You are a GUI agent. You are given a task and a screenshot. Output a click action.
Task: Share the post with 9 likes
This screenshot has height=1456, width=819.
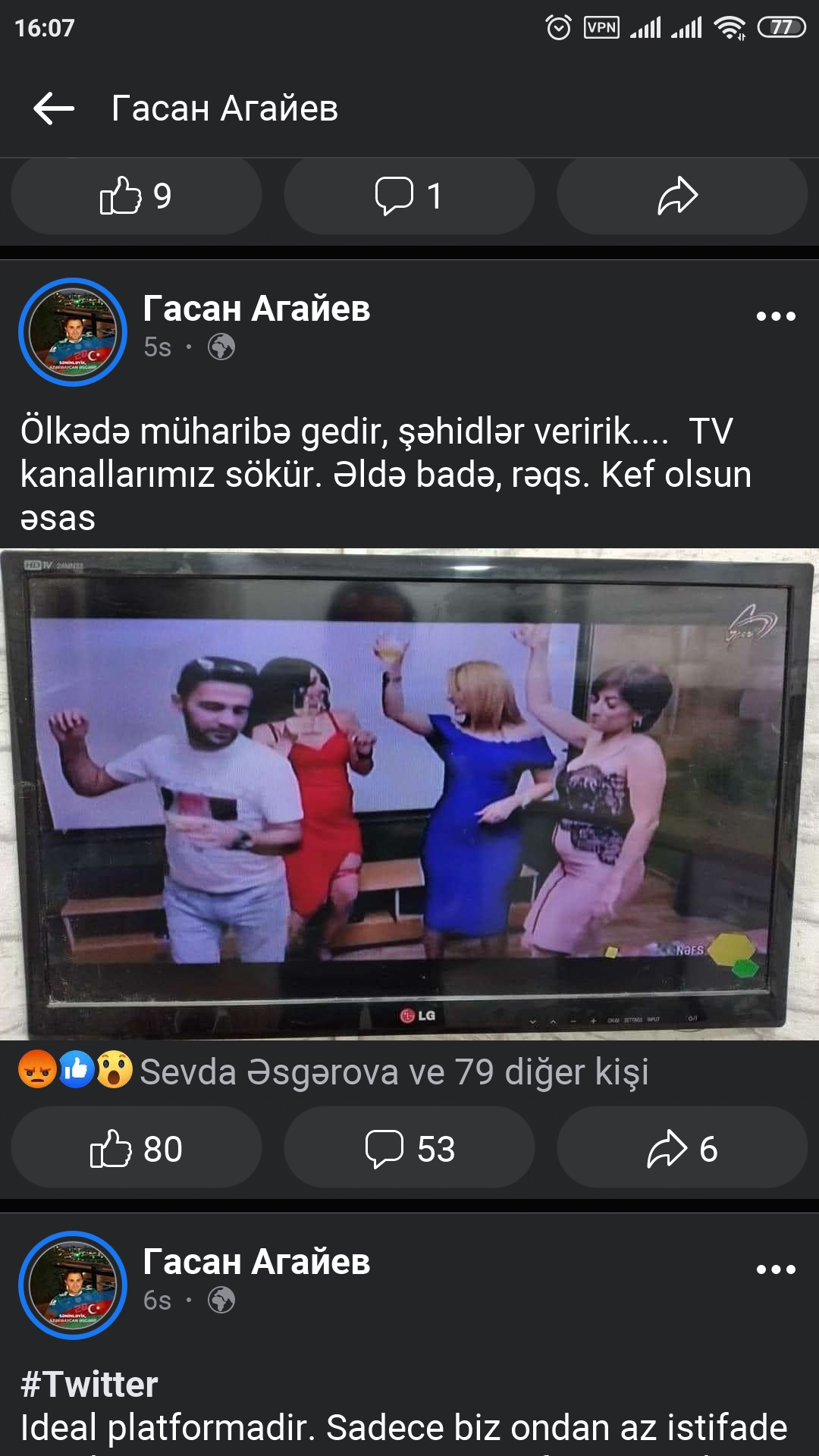pyautogui.click(x=681, y=196)
